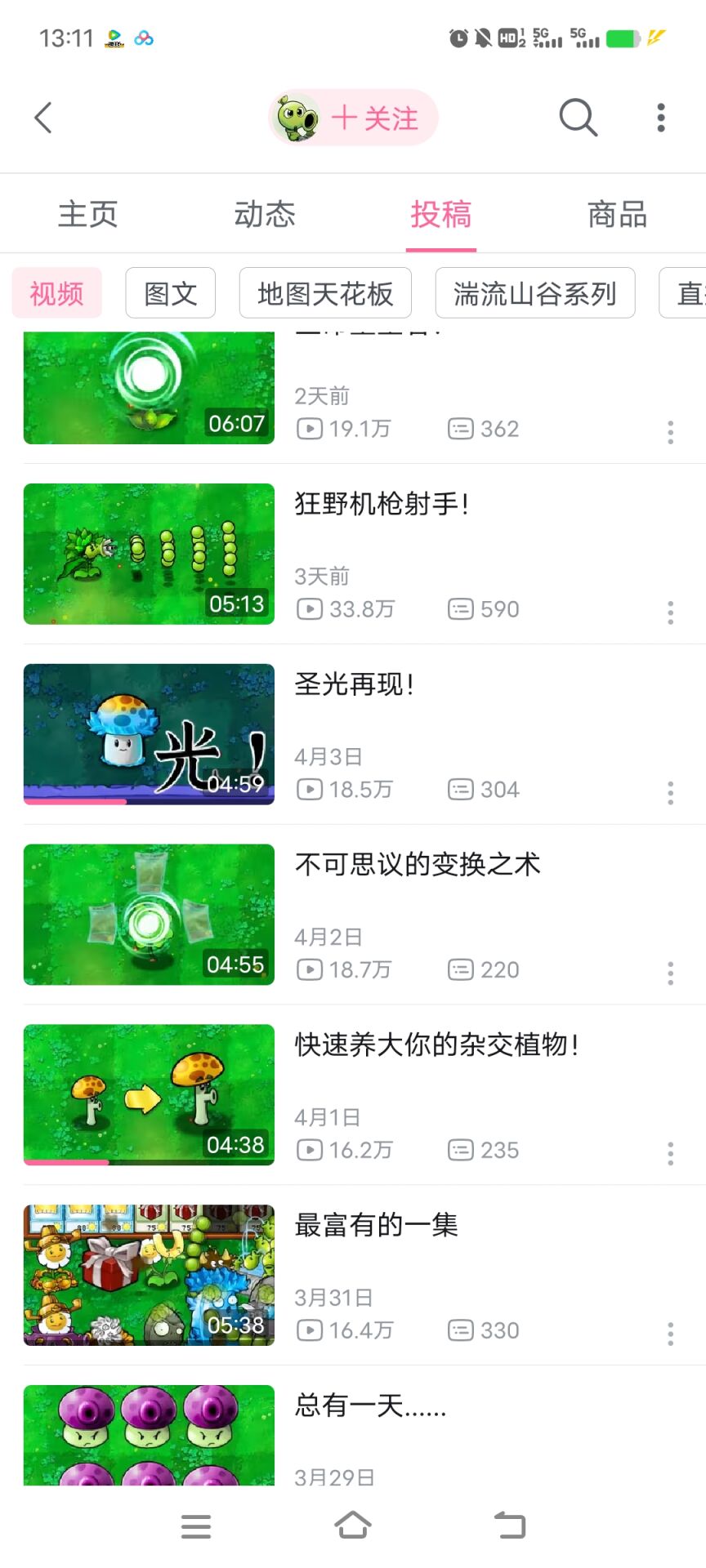
Task: Open more options for 狂野机枪射手!
Action: (x=671, y=612)
